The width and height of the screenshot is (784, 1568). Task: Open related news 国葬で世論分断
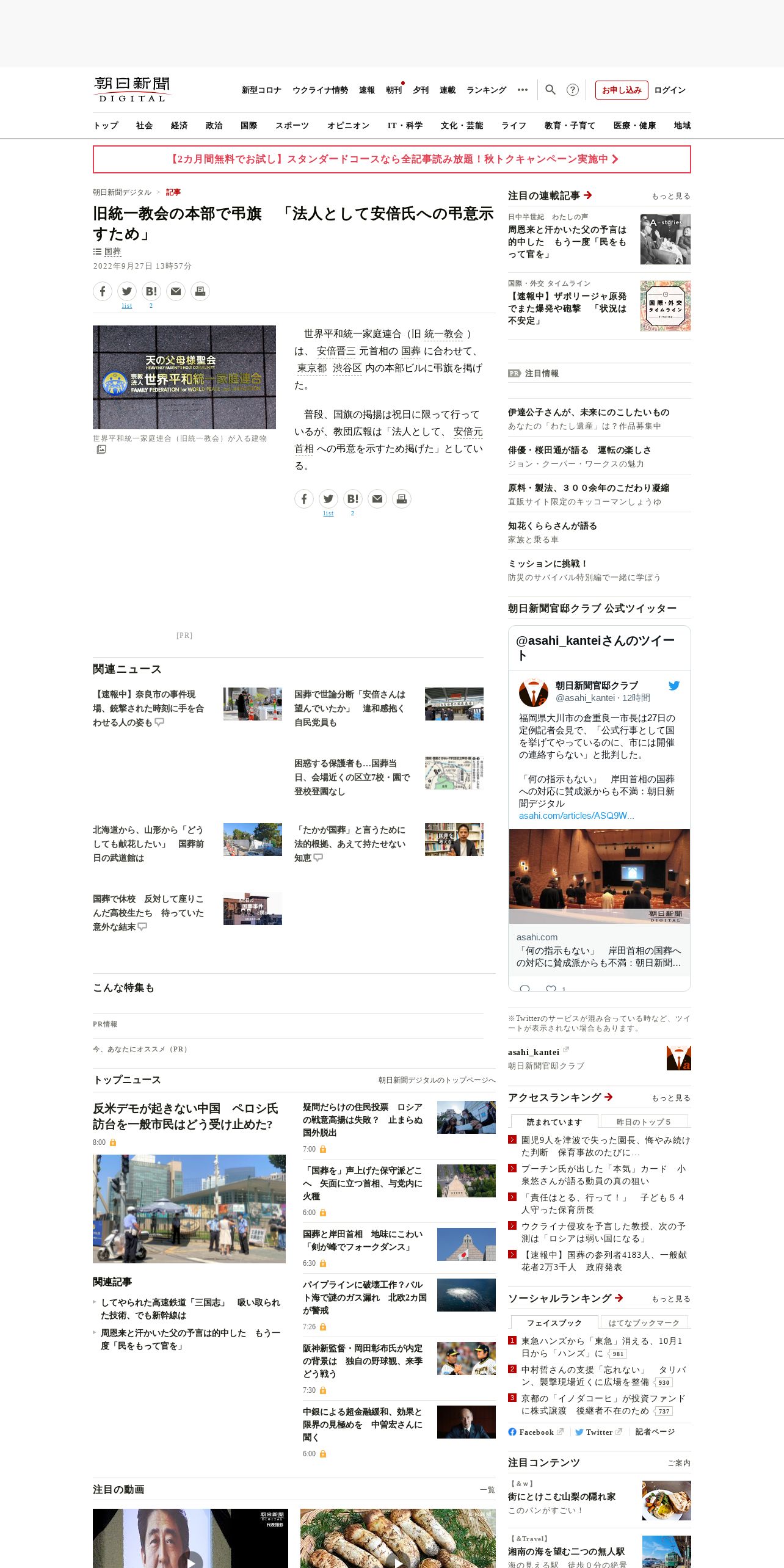click(x=350, y=708)
